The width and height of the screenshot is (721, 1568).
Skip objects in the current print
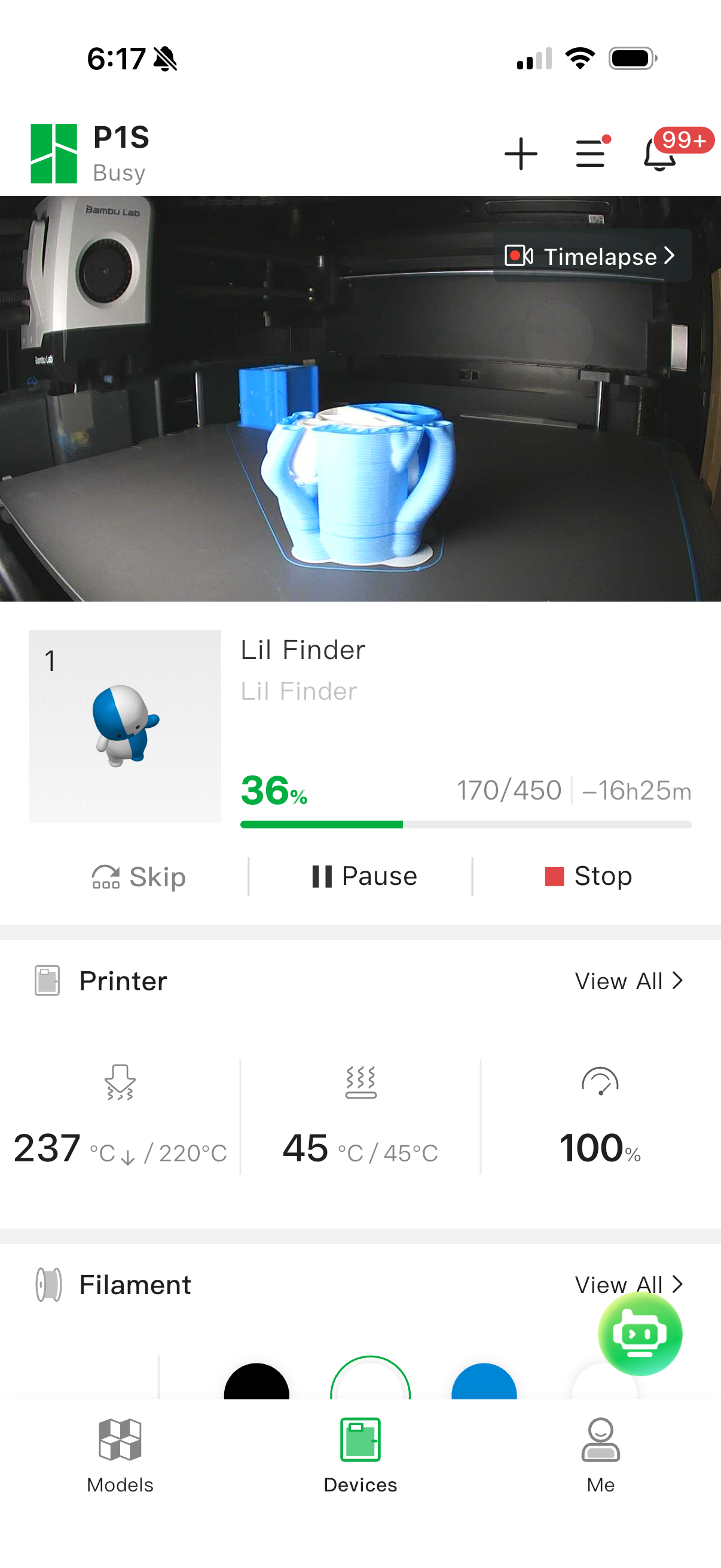(x=139, y=877)
